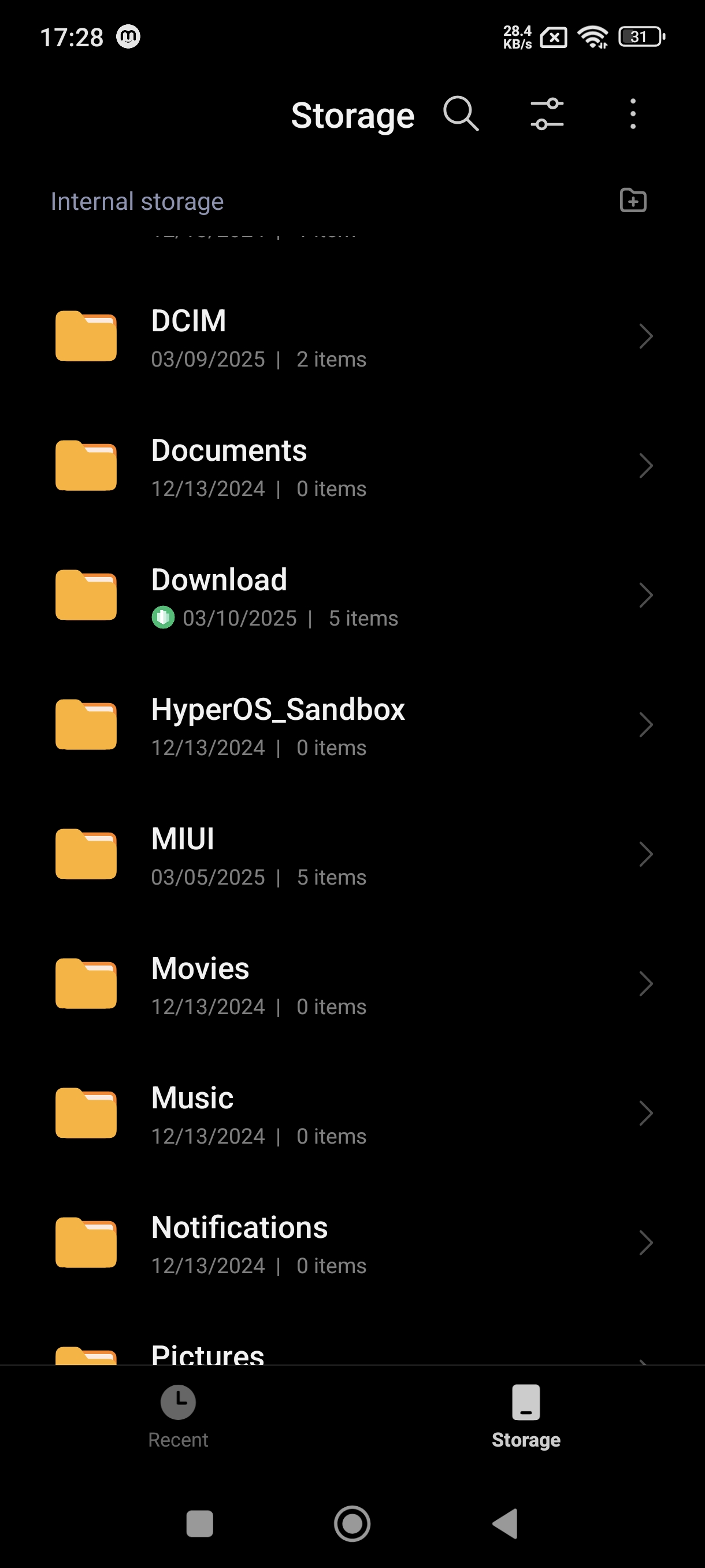Open the DCIM folder

click(352, 336)
